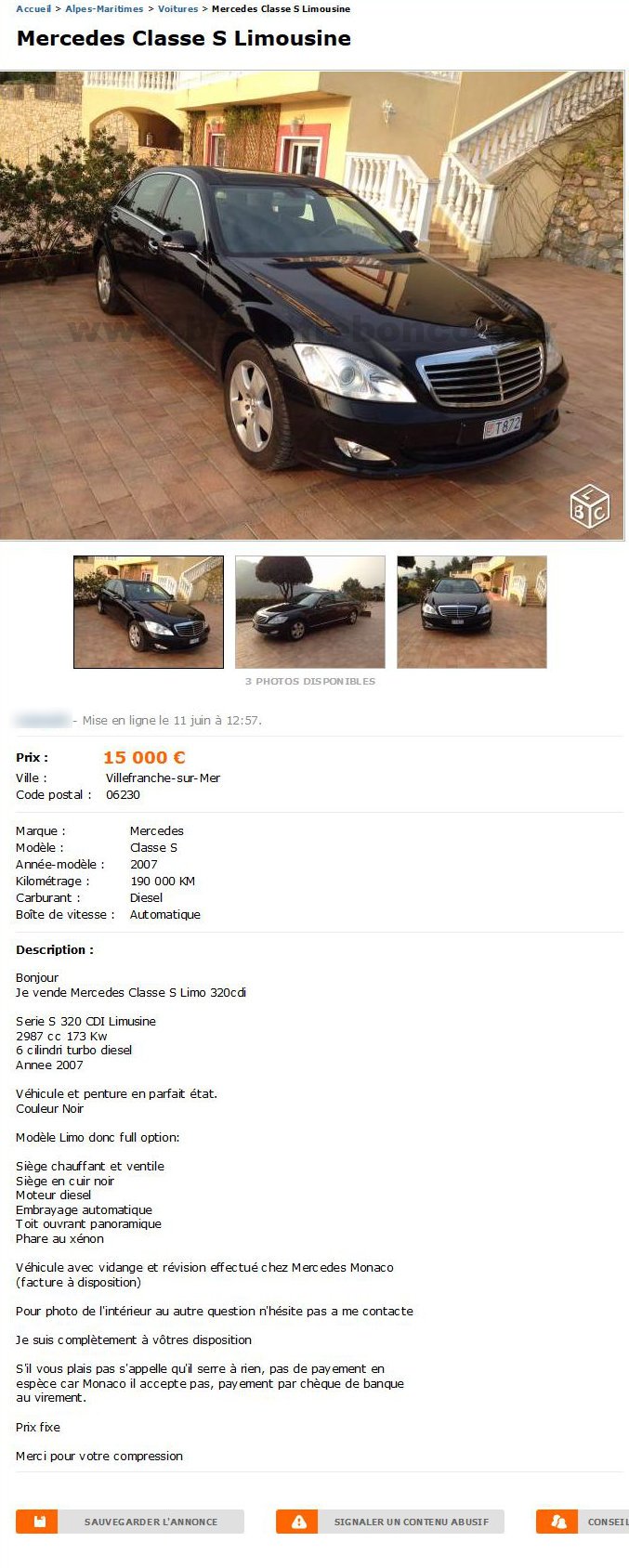The image size is (629, 1568).
Task: Enlarge the main Mercedes photo
Action: pos(312,306)
